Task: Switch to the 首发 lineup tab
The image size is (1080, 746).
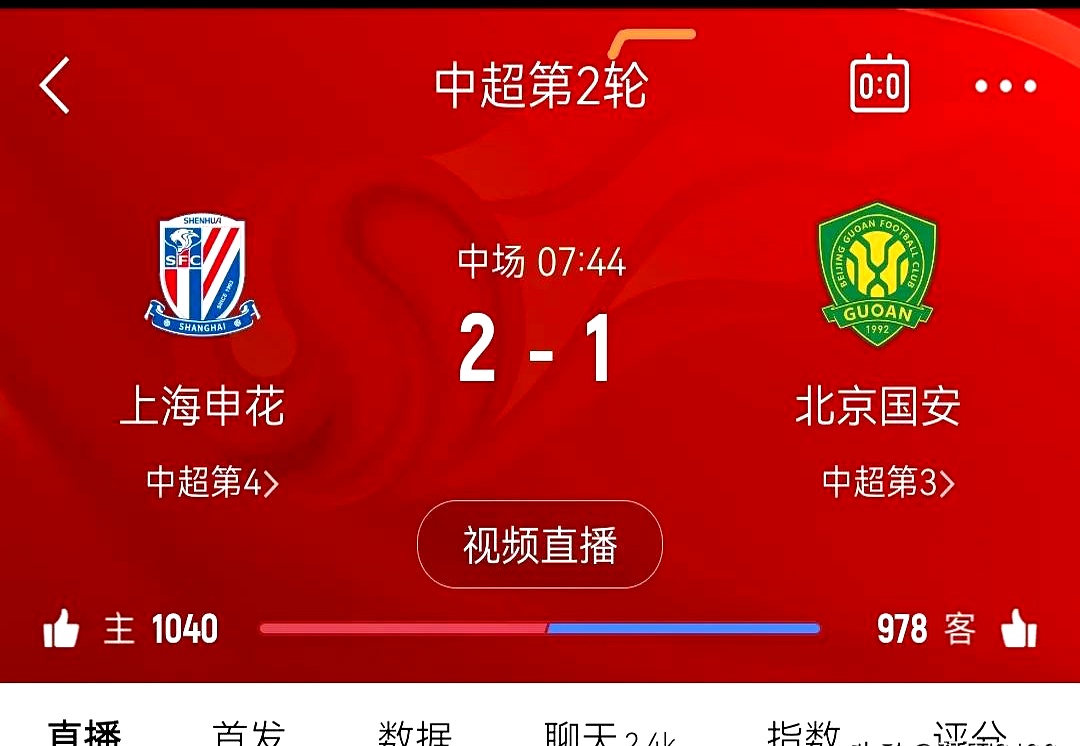Action: 250,735
